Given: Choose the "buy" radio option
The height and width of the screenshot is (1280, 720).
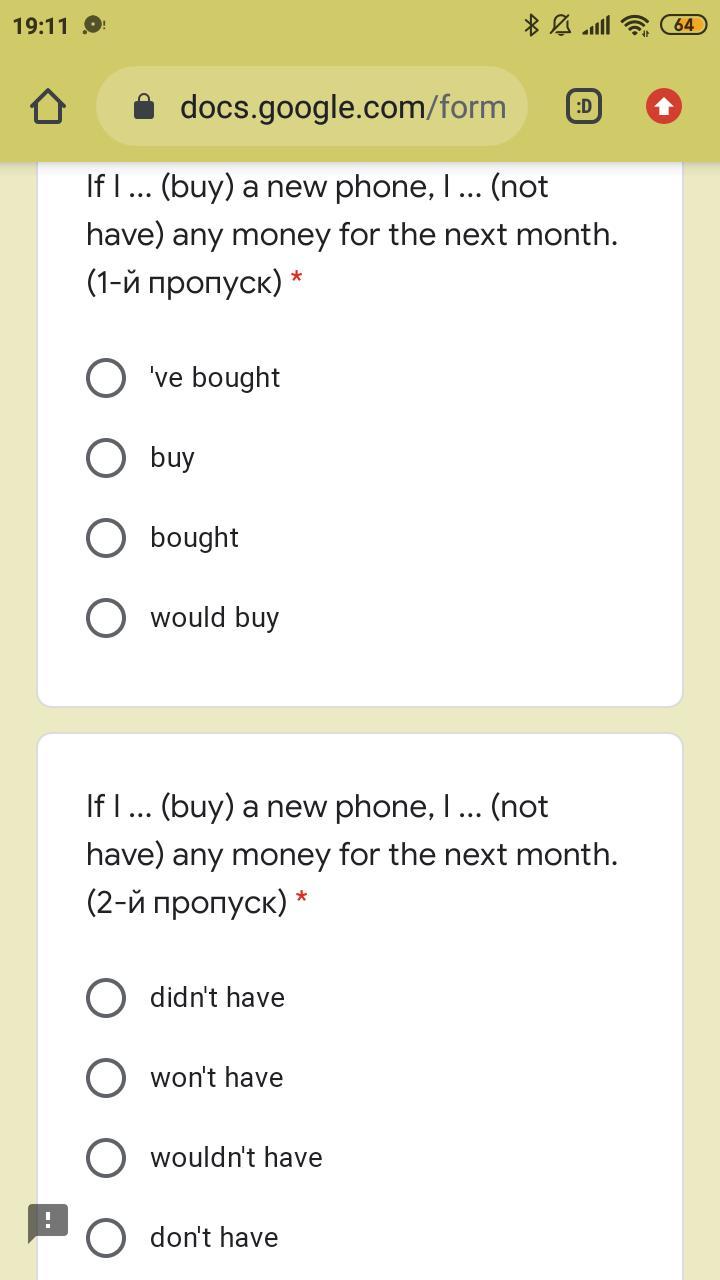Looking at the screenshot, I should click(106, 458).
